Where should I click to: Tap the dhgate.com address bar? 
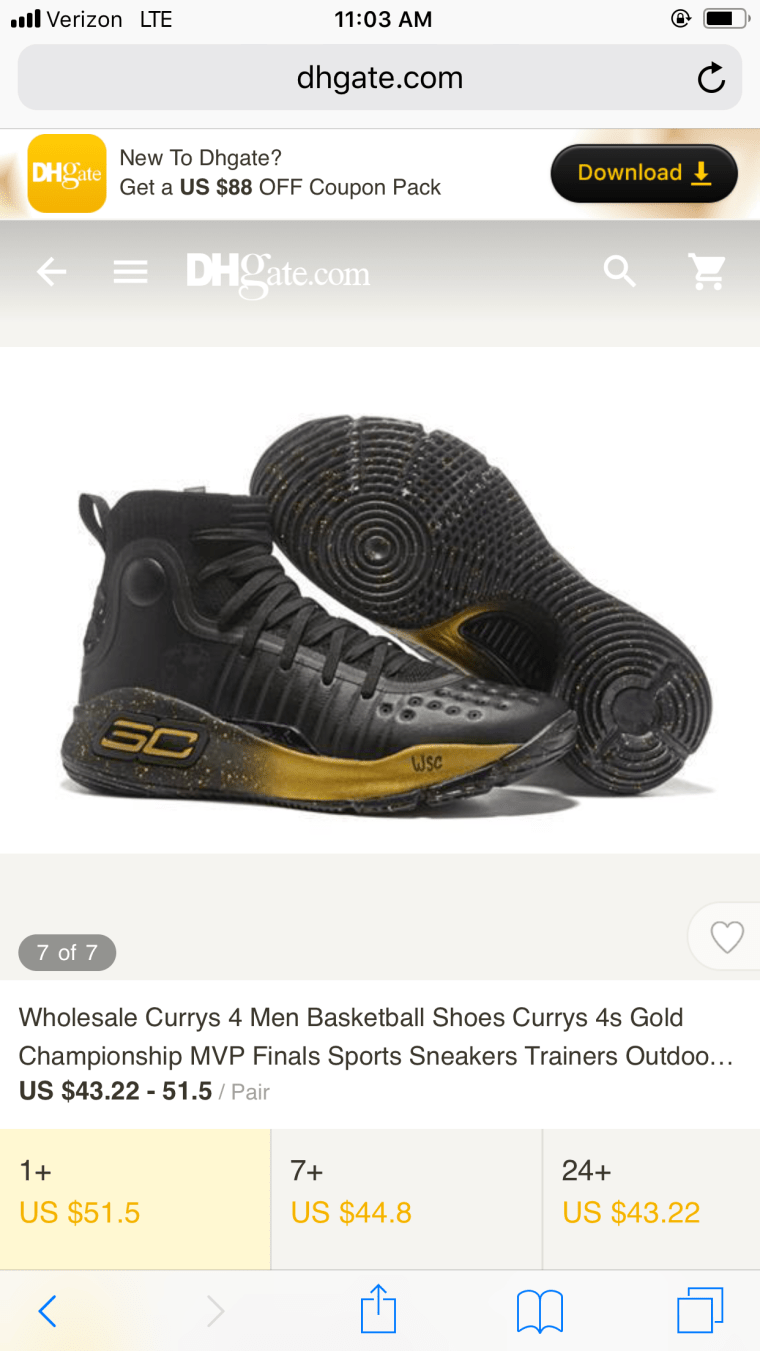(379, 78)
